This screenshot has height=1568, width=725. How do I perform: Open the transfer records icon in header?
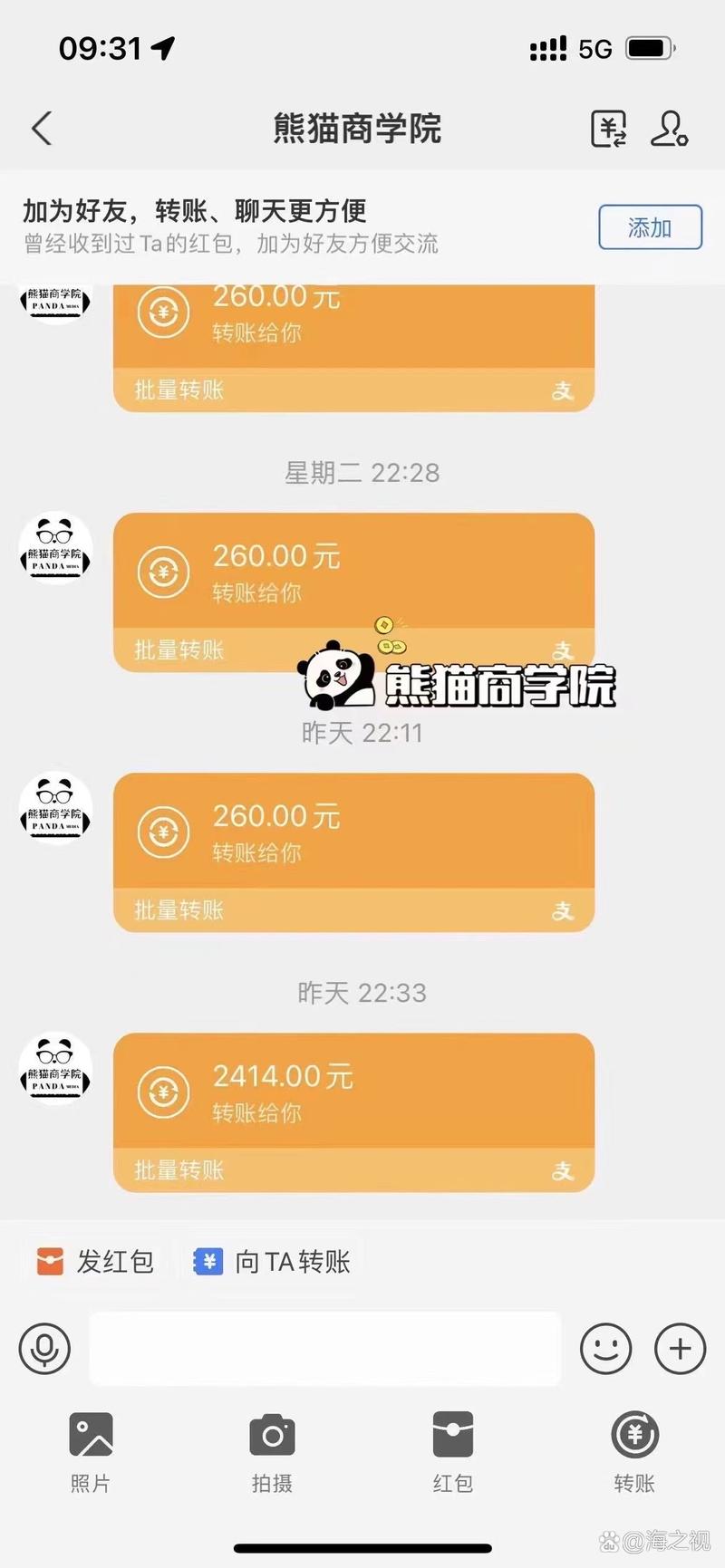pos(609,129)
